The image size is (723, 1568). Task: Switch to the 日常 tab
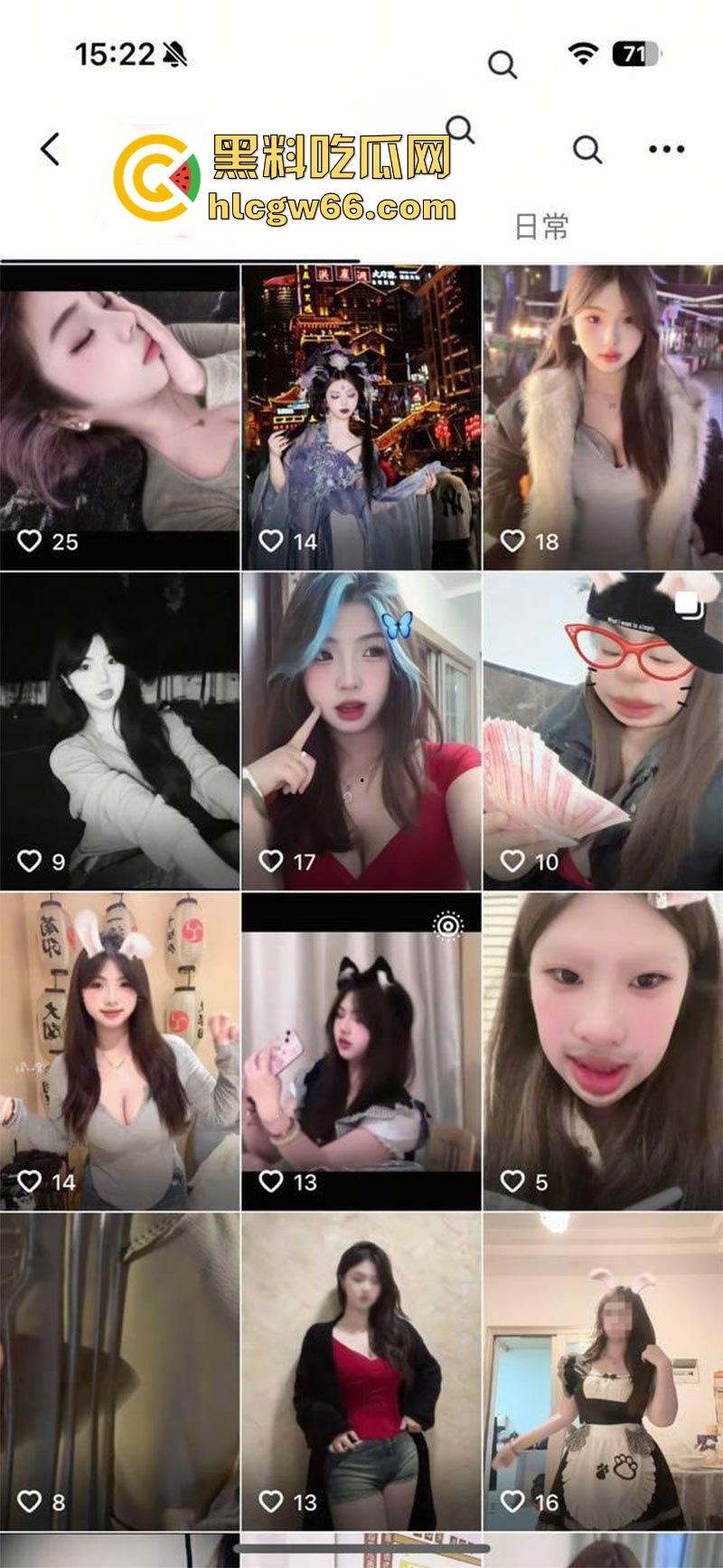(x=541, y=226)
